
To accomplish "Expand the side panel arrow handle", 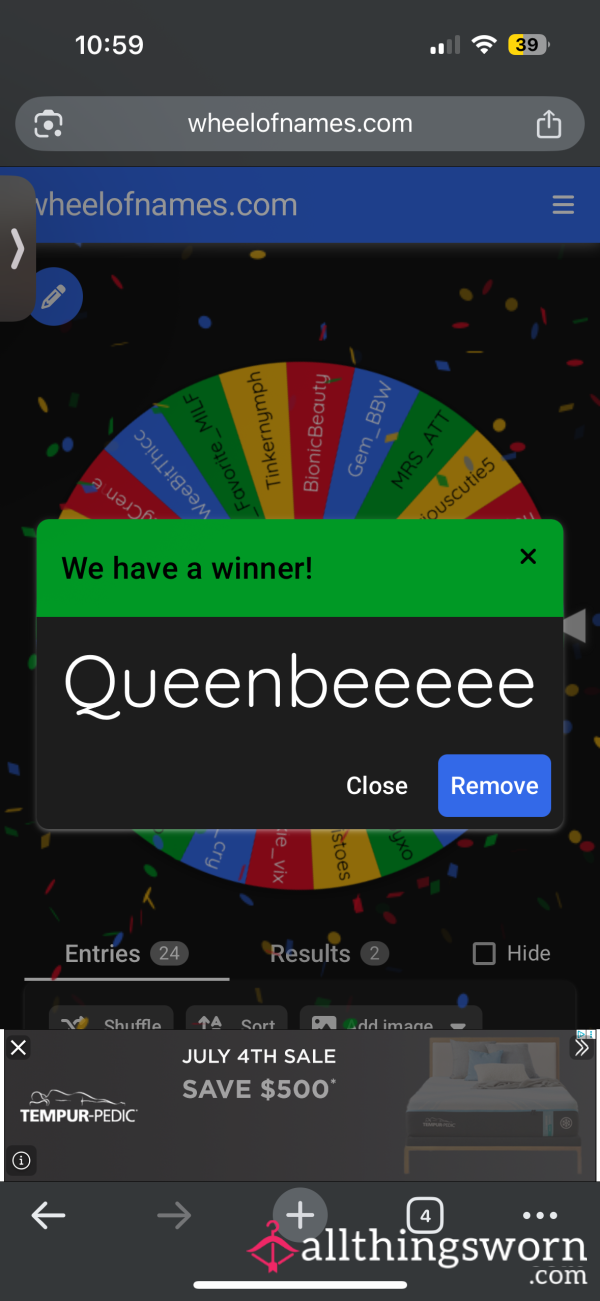I will pyautogui.click(x=17, y=248).
